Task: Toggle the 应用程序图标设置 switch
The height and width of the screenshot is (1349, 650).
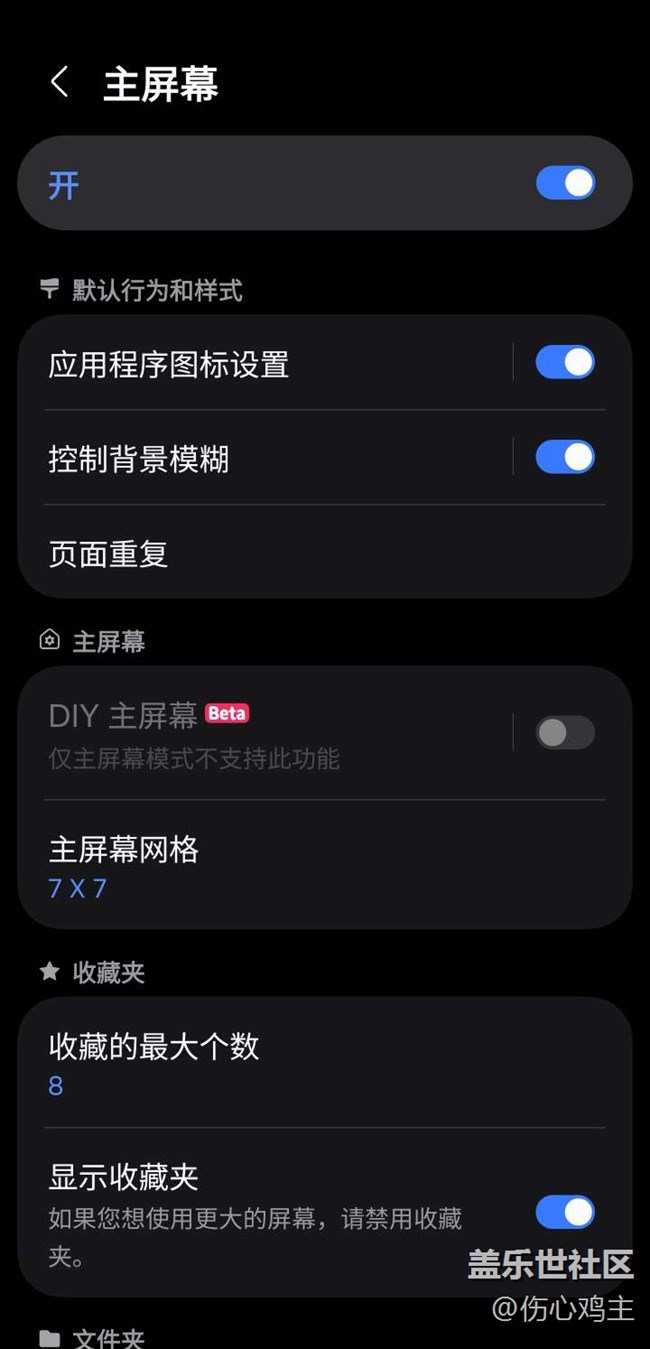Action: [x=565, y=362]
